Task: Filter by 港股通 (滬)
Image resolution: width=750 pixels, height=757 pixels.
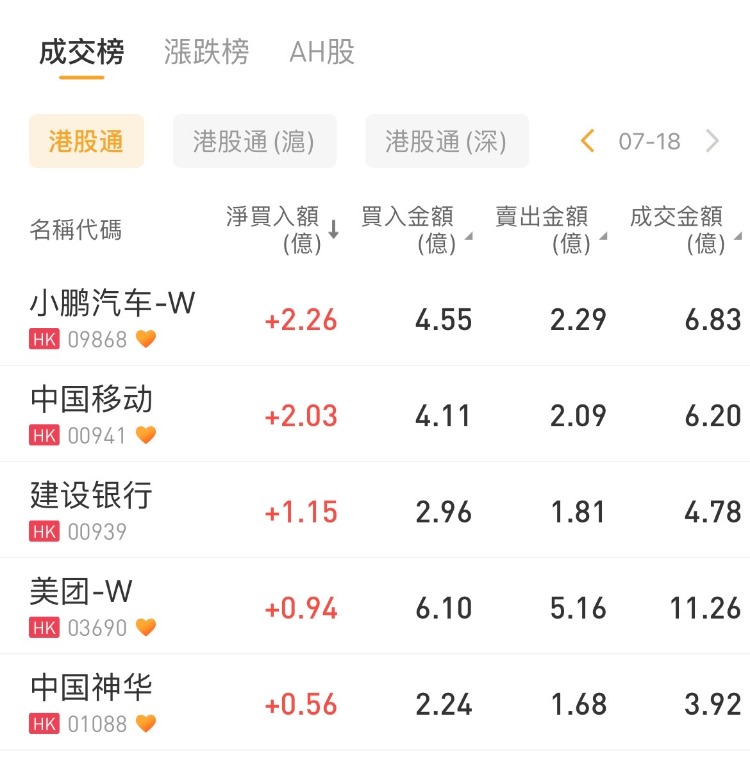Action: 254,141
